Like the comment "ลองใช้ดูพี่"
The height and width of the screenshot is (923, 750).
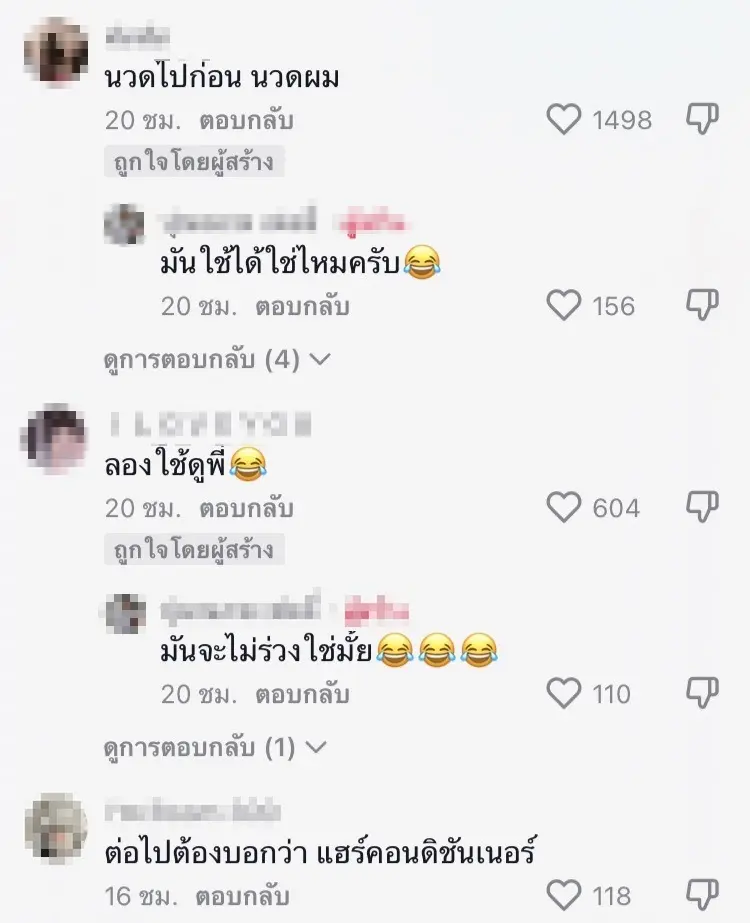tap(565, 508)
